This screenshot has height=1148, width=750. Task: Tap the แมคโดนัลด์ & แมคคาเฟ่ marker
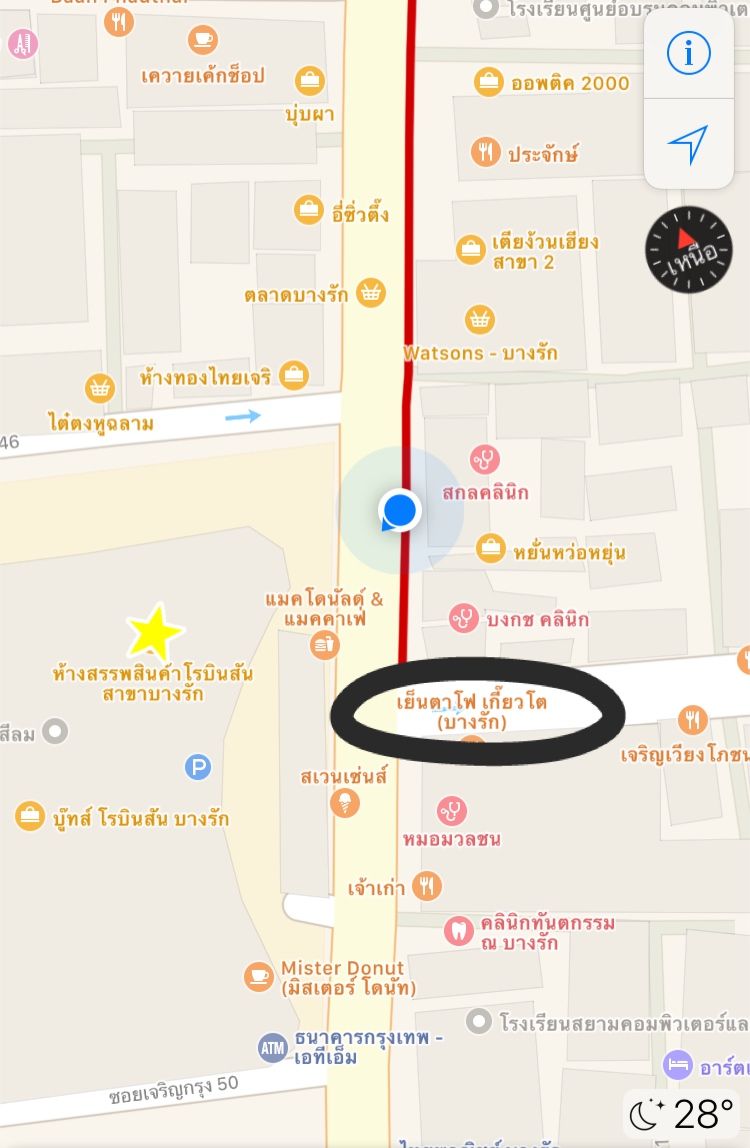point(324,647)
